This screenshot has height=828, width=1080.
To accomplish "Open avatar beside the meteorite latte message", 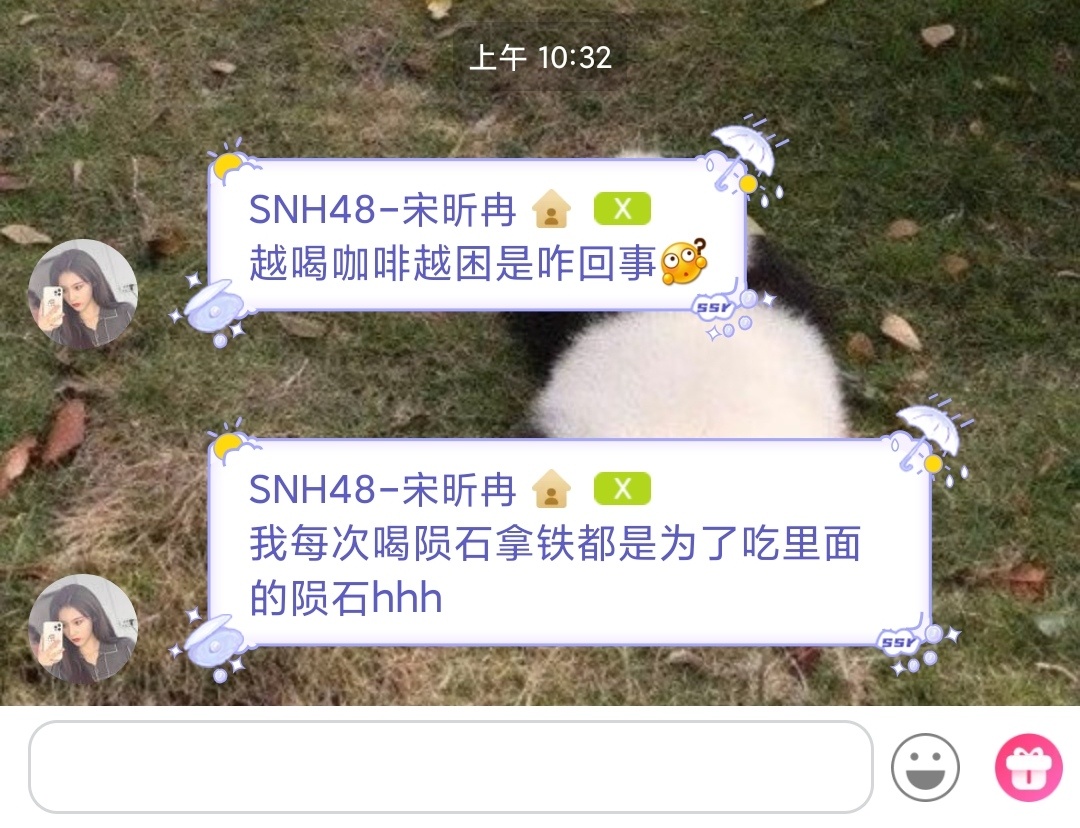I will point(82,628).
